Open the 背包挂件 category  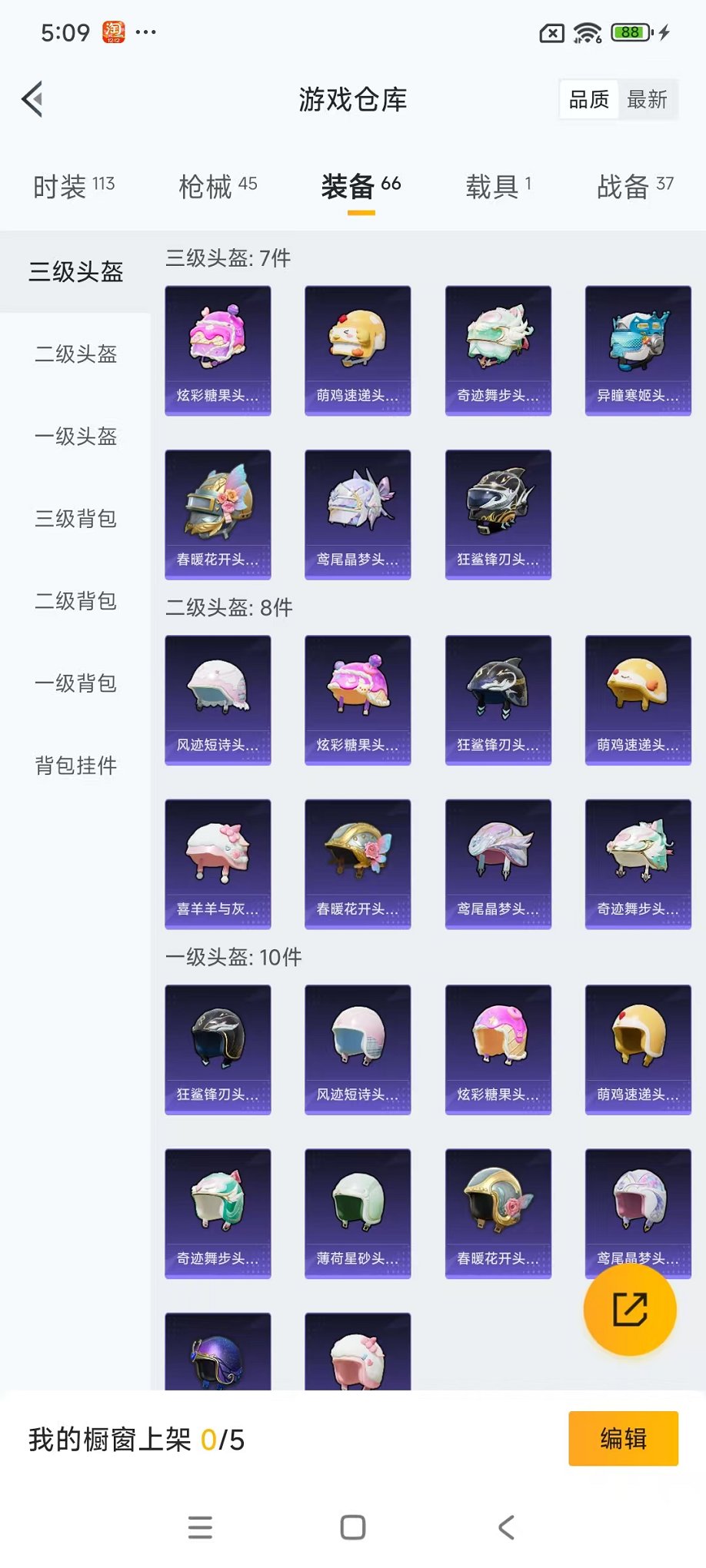coord(75,766)
